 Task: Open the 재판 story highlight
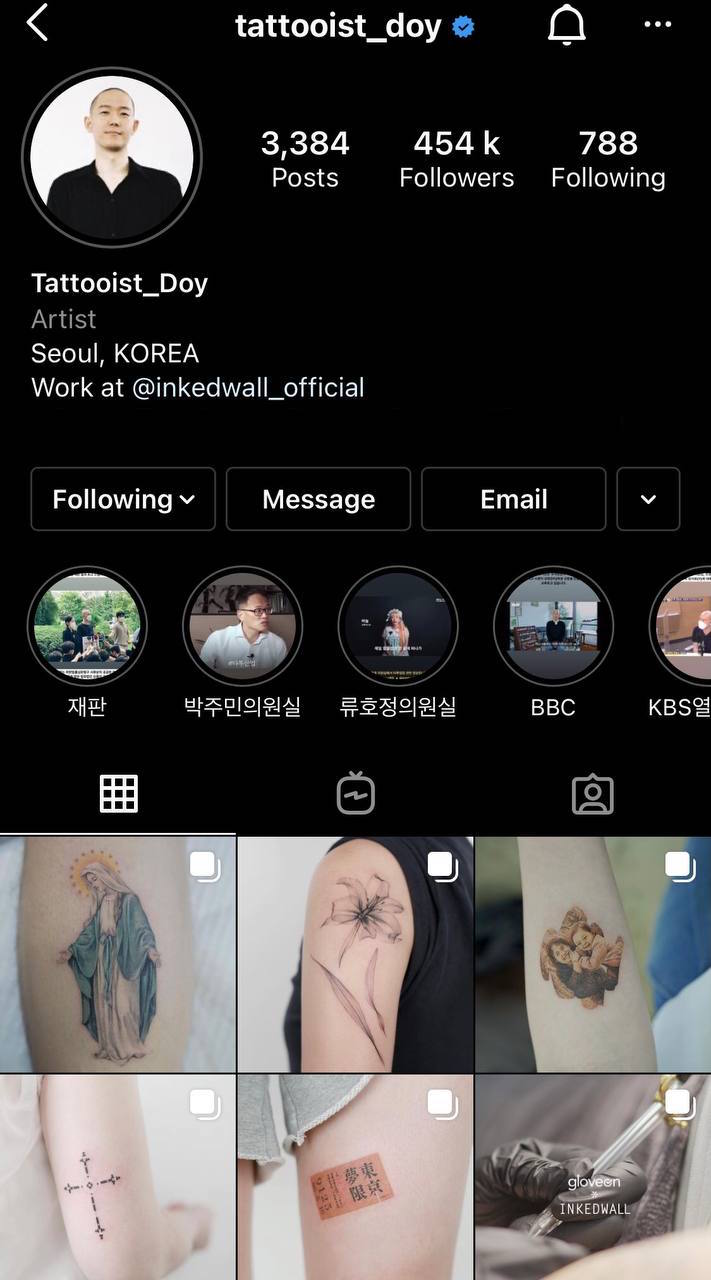pos(87,627)
